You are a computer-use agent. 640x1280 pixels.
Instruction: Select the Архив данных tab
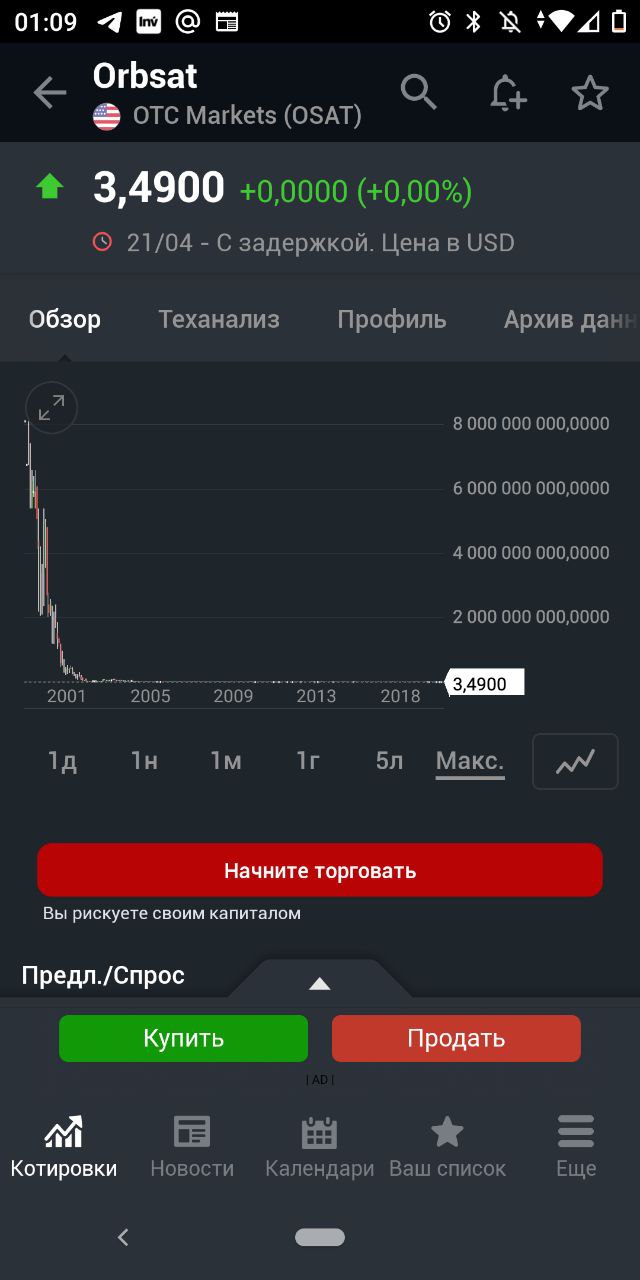click(570, 320)
